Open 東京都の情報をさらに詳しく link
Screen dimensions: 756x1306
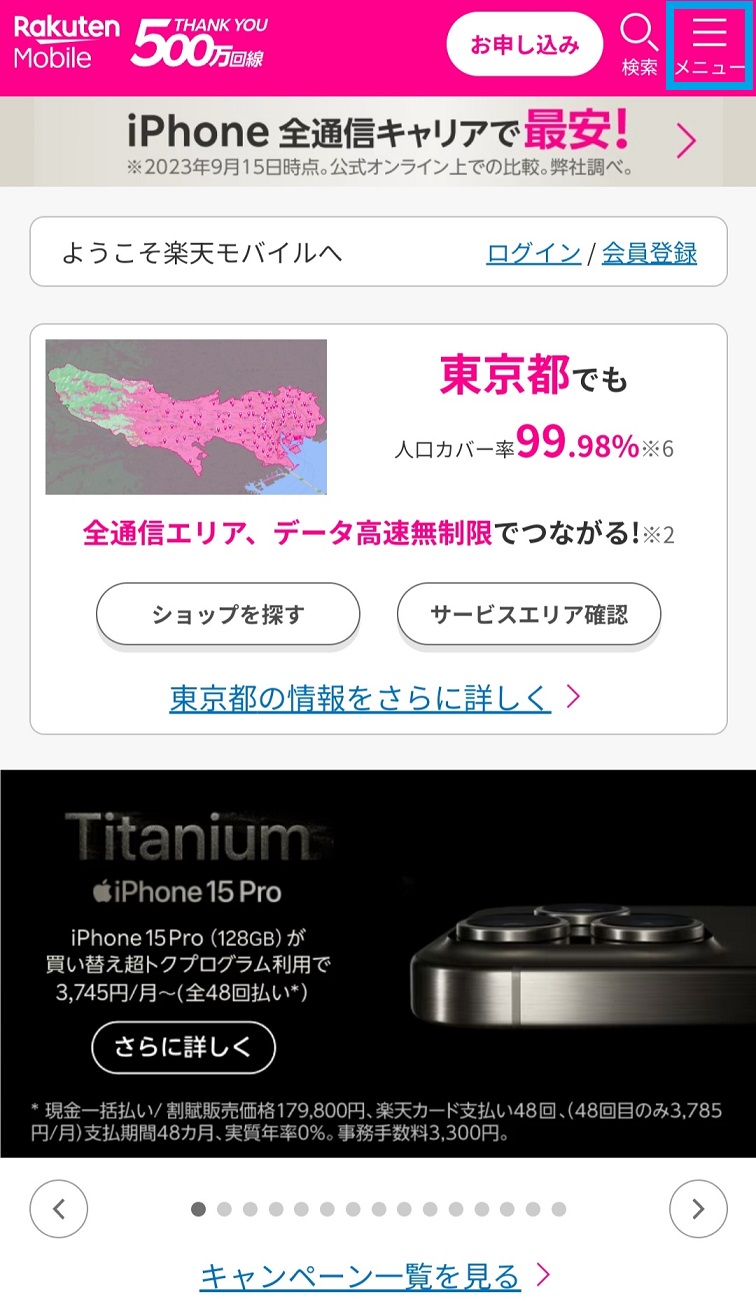[361, 697]
